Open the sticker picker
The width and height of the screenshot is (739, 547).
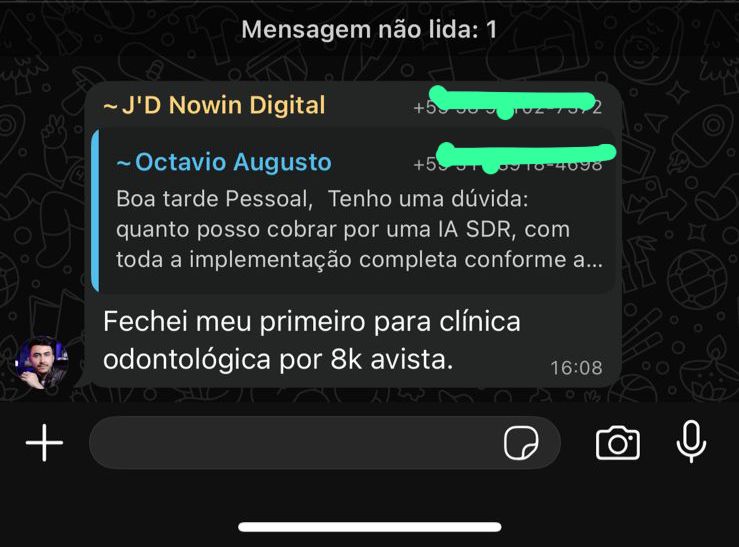pyautogui.click(x=521, y=443)
